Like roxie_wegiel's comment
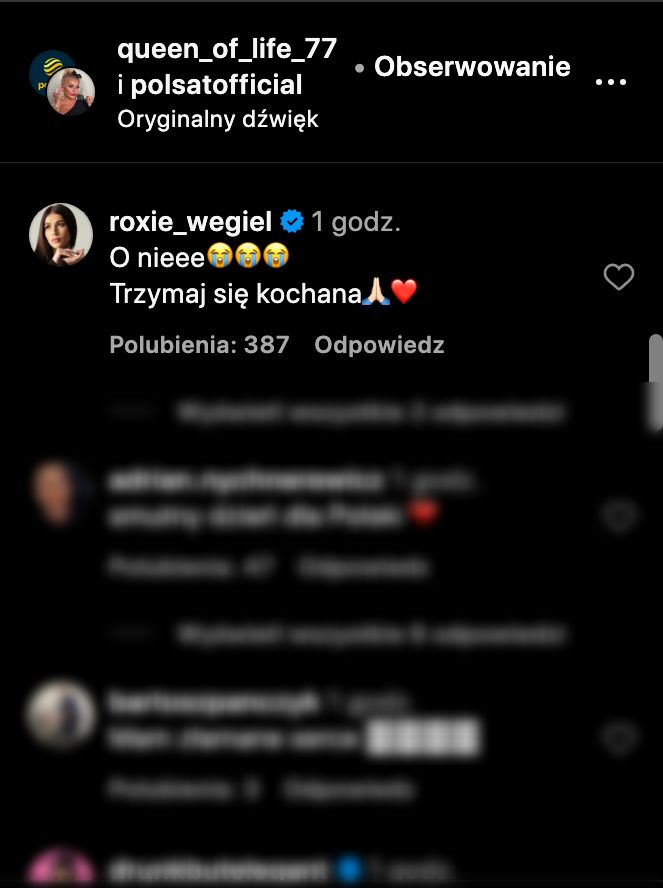663x888 pixels. point(619,277)
